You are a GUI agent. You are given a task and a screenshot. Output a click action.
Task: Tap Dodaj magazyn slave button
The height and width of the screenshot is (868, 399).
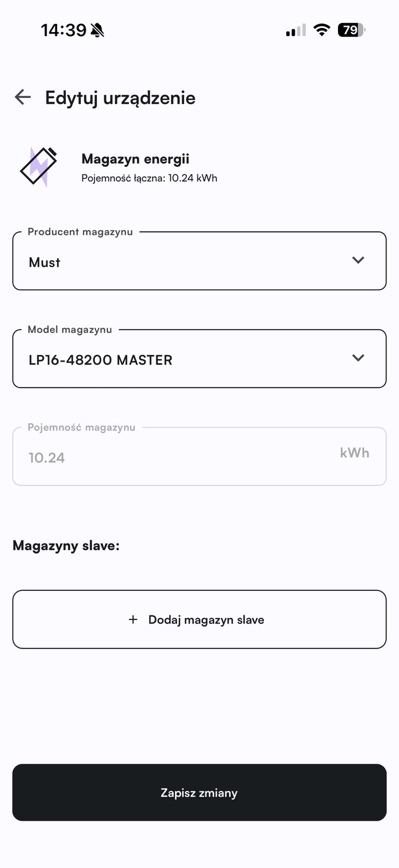(x=199, y=619)
